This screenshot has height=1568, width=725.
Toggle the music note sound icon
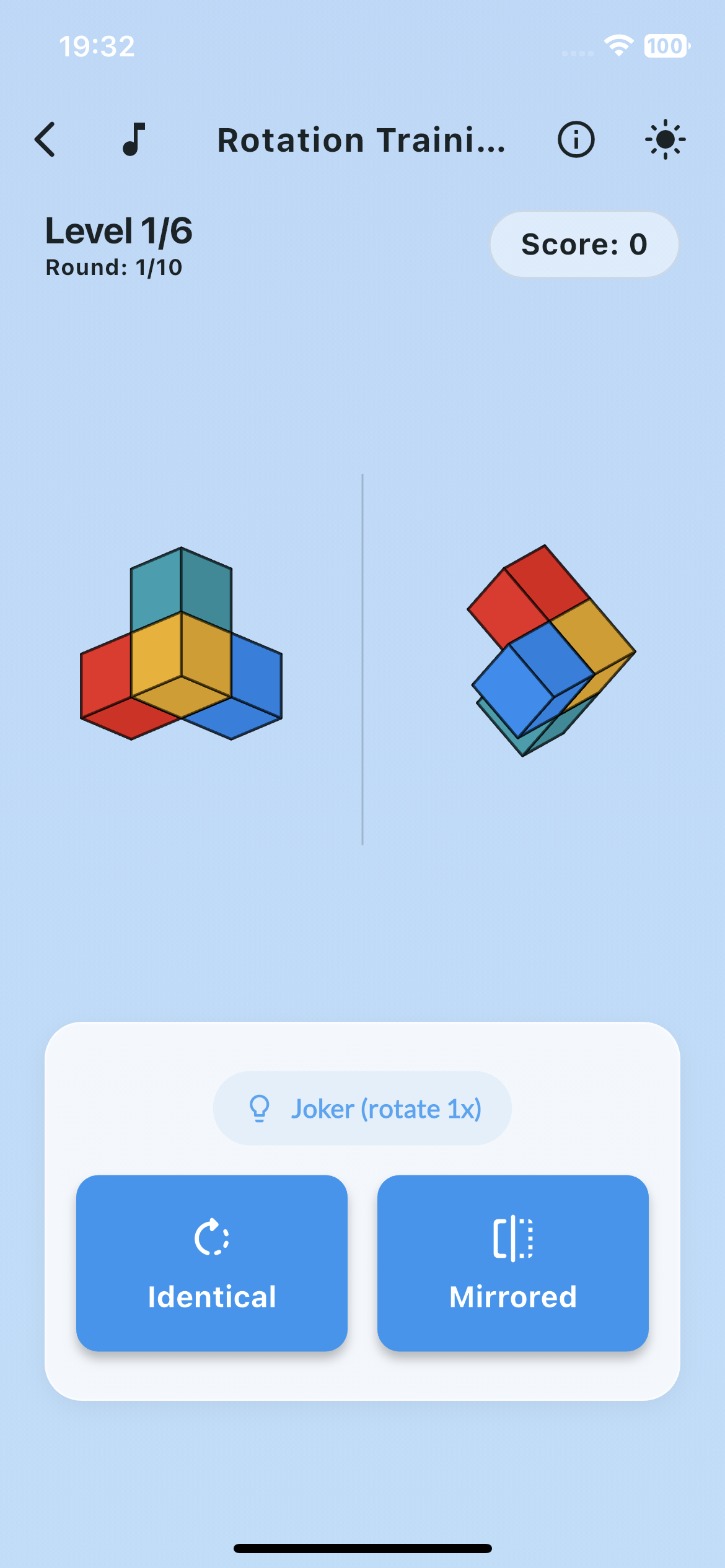click(x=134, y=139)
